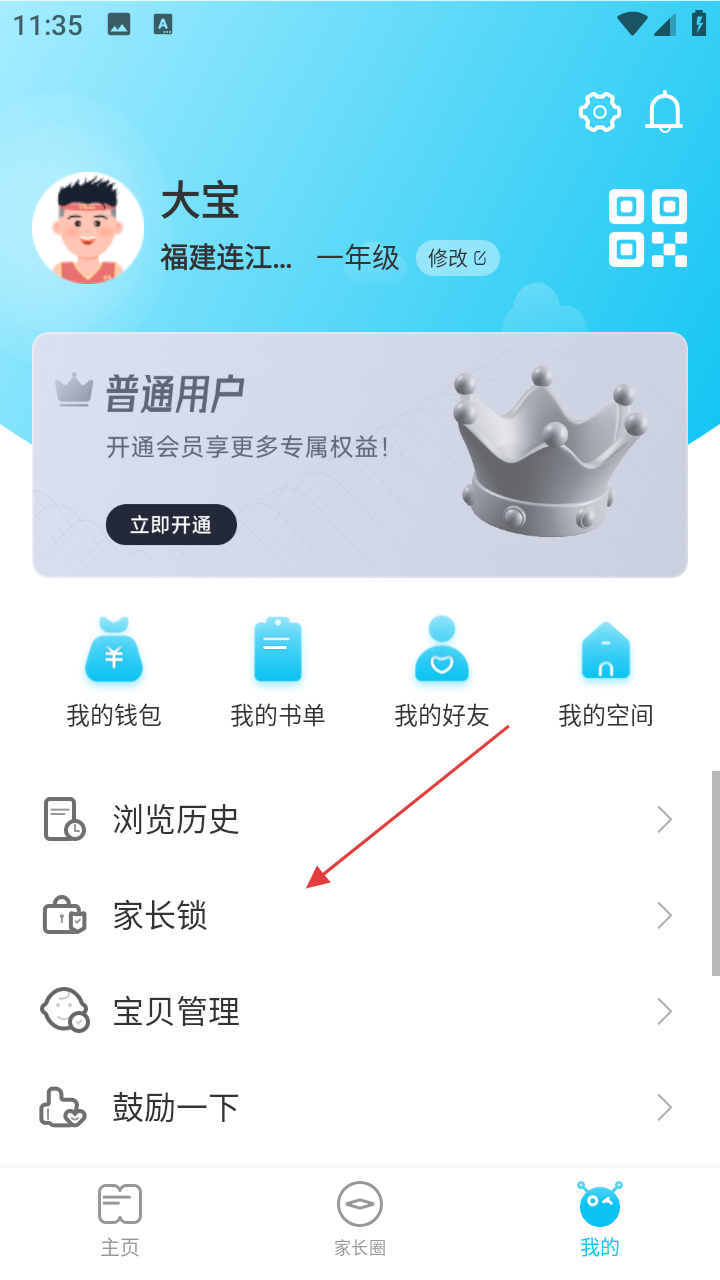Select the 我的 tab

pyautogui.click(x=600, y=1220)
